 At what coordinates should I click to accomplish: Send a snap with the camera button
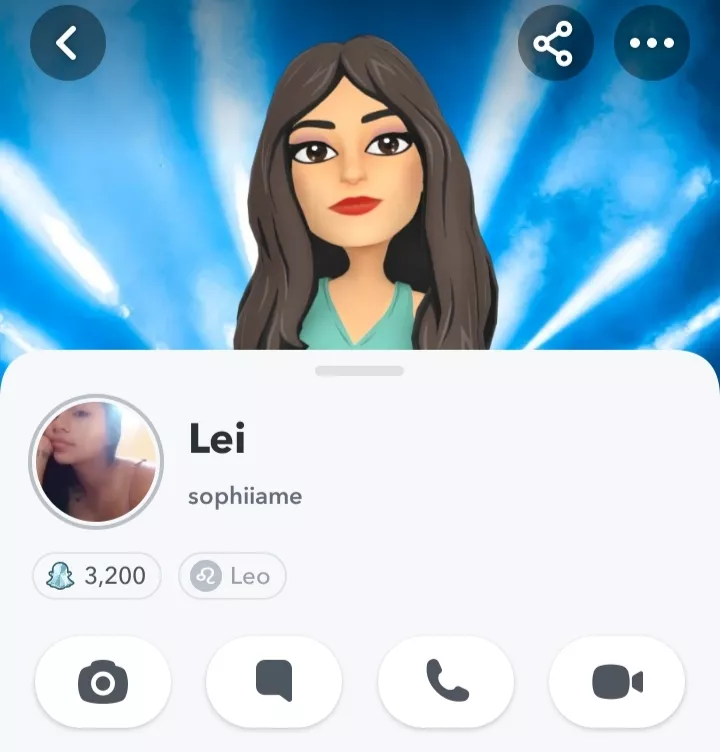click(103, 683)
